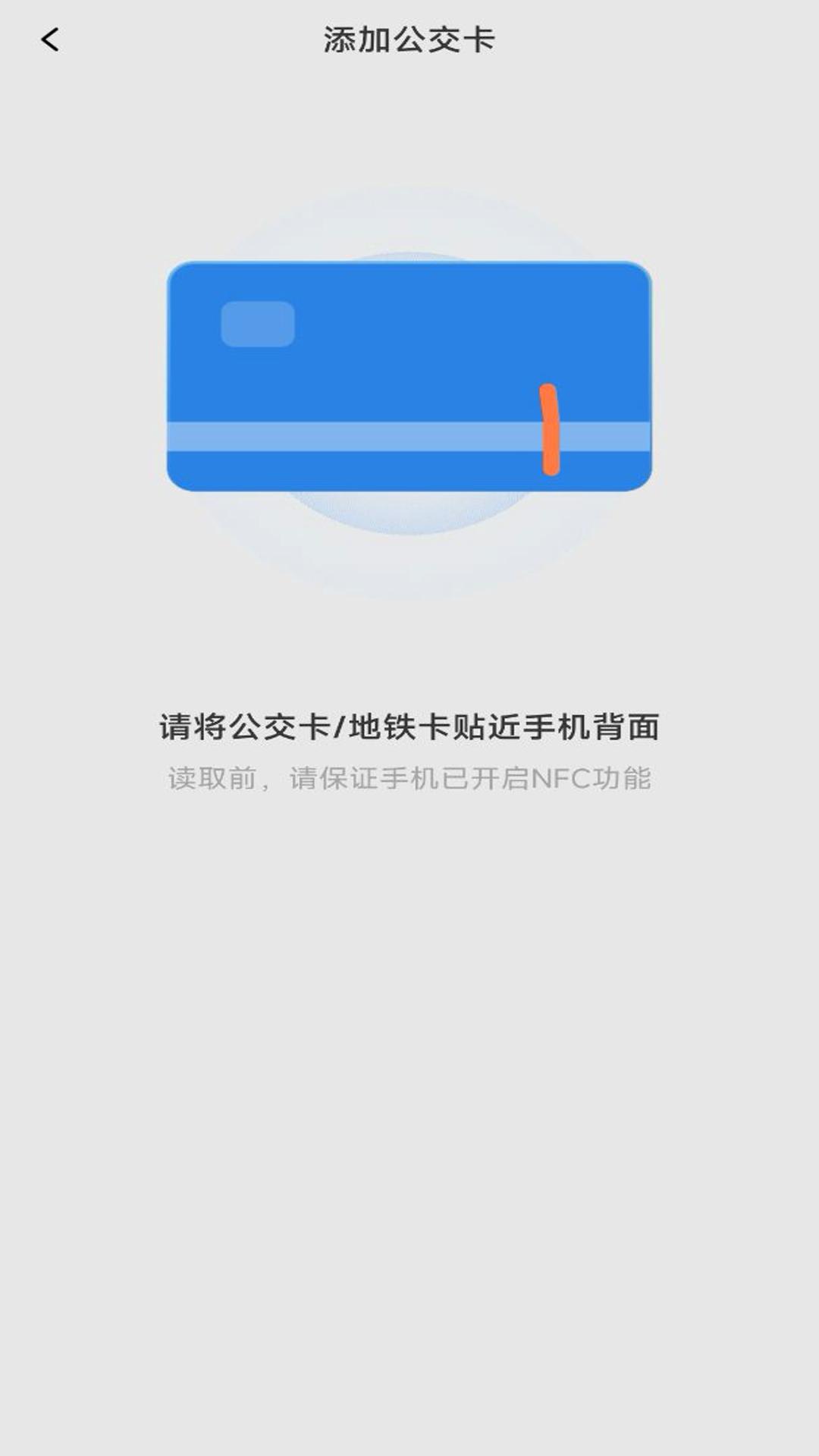Go back from the 添加公交卡 page
Screen dimensions: 819x1456
point(50,39)
